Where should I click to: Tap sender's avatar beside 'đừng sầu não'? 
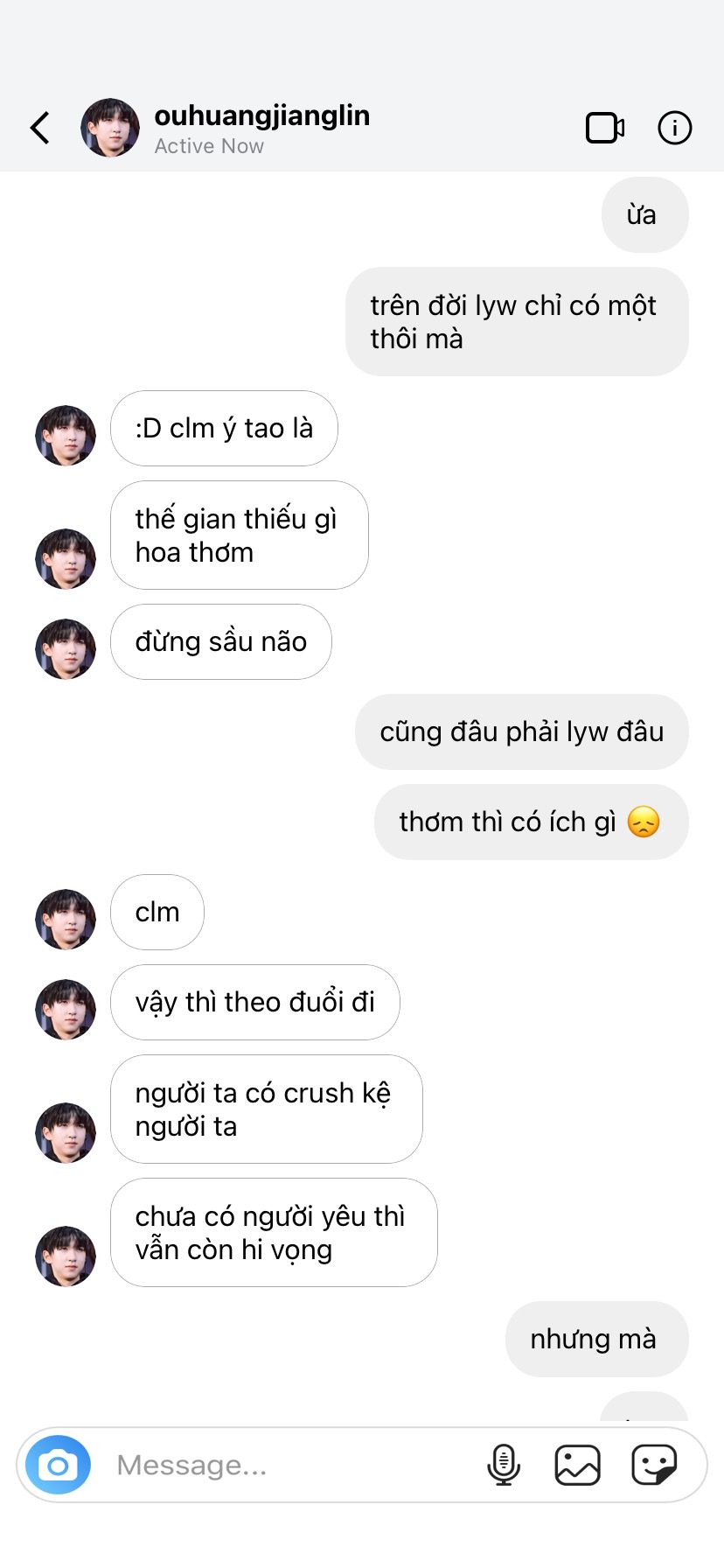66,649
